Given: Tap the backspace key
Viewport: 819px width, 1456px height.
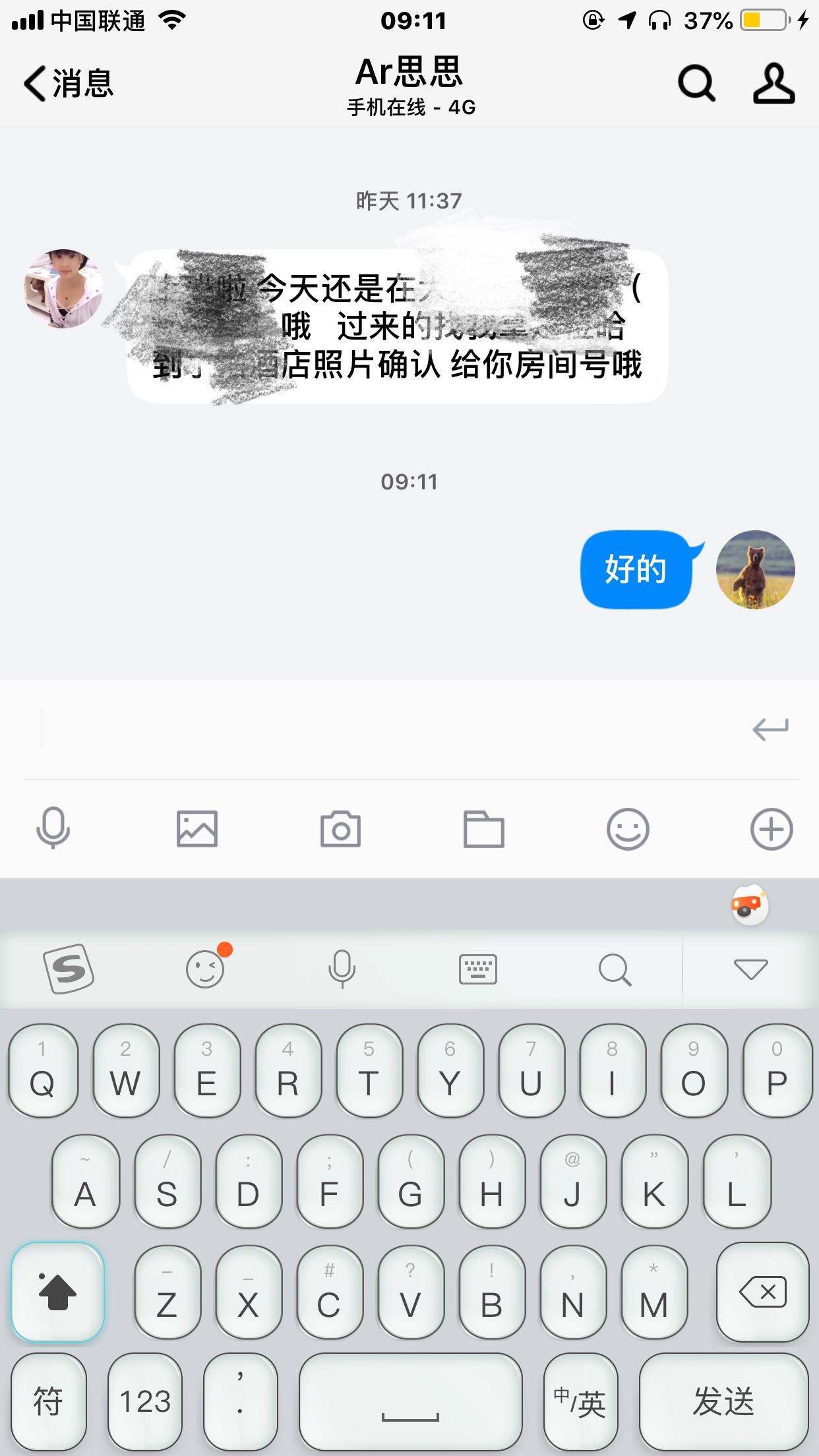Looking at the screenshot, I should click(763, 1292).
